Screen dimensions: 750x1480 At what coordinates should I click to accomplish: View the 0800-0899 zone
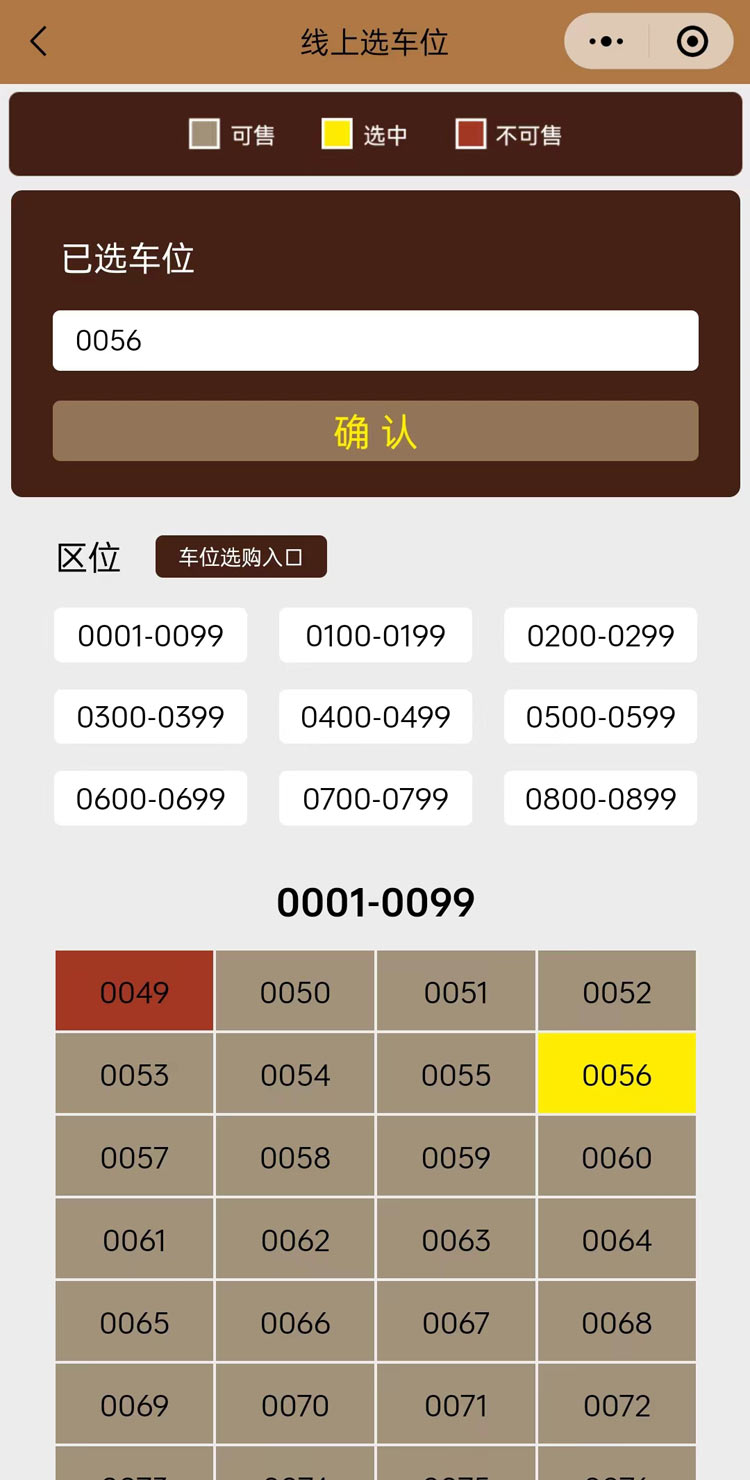[x=600, y=798]
